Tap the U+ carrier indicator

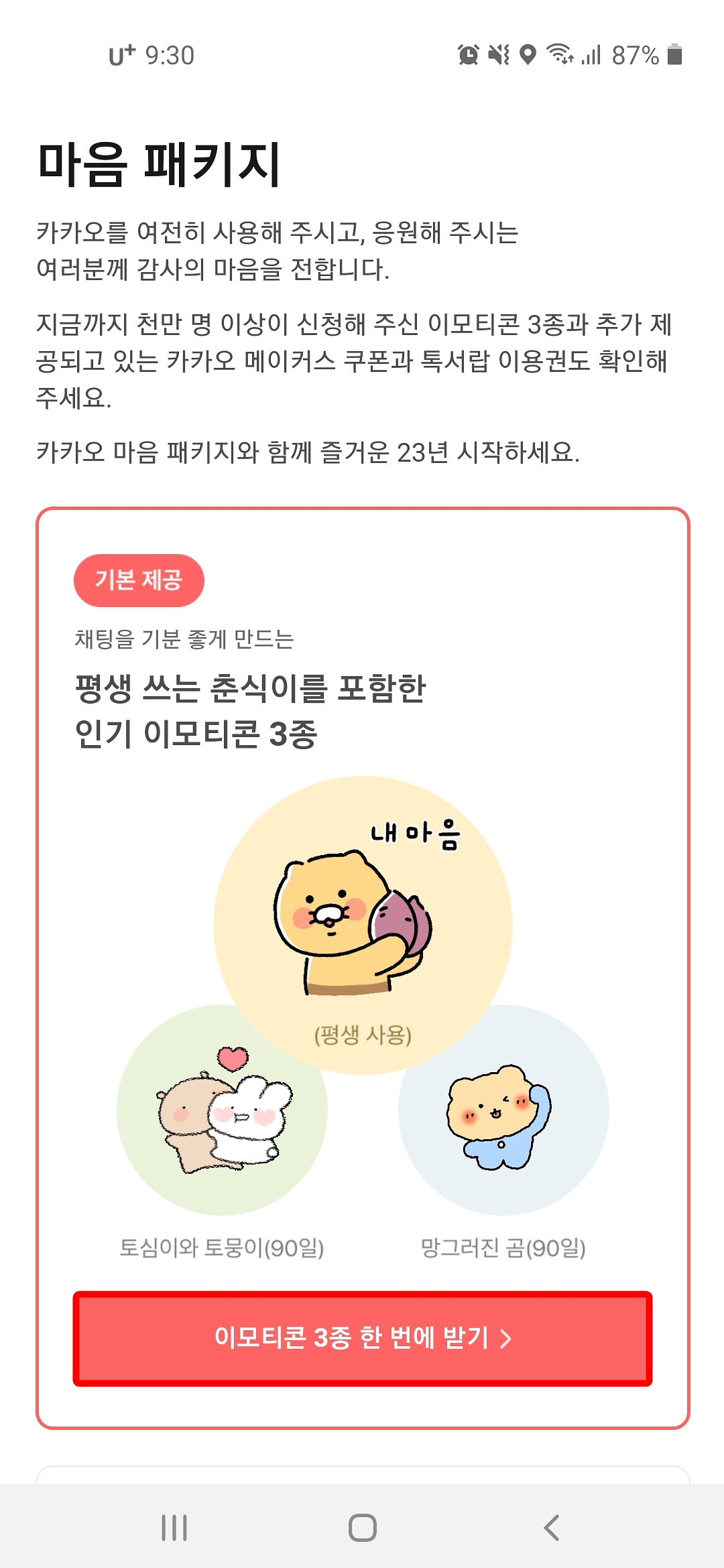(121, 55)
